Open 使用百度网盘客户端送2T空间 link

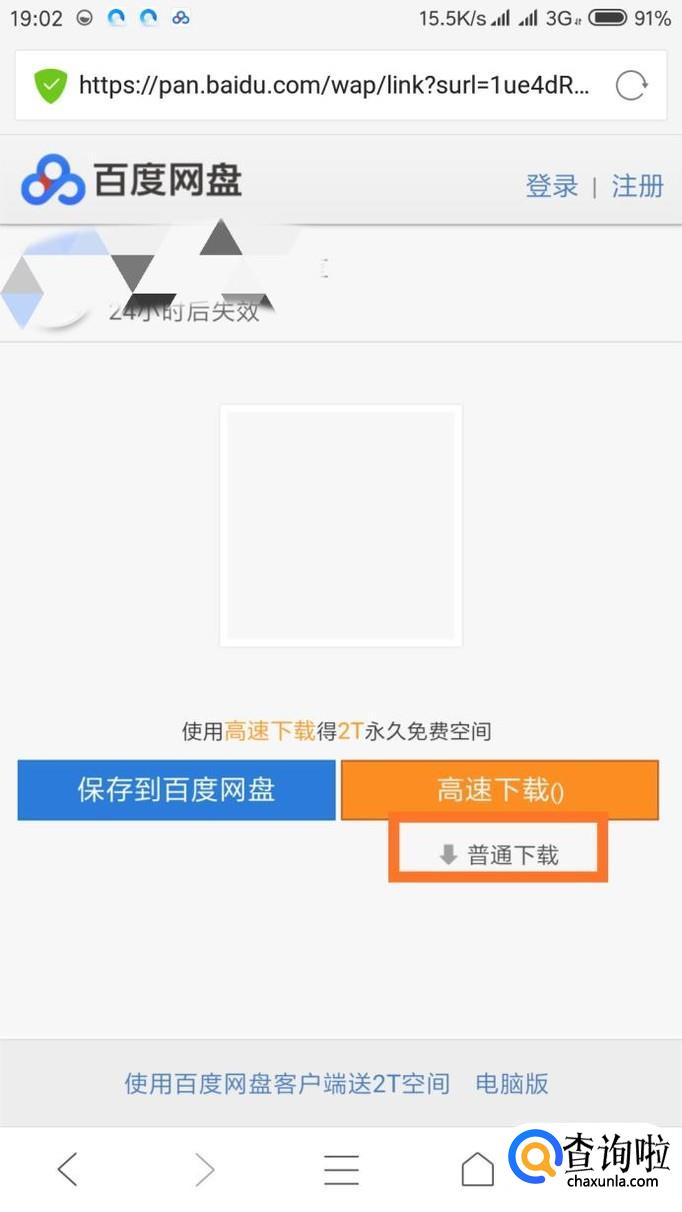pyautogui.click(x=287, y=1083)
